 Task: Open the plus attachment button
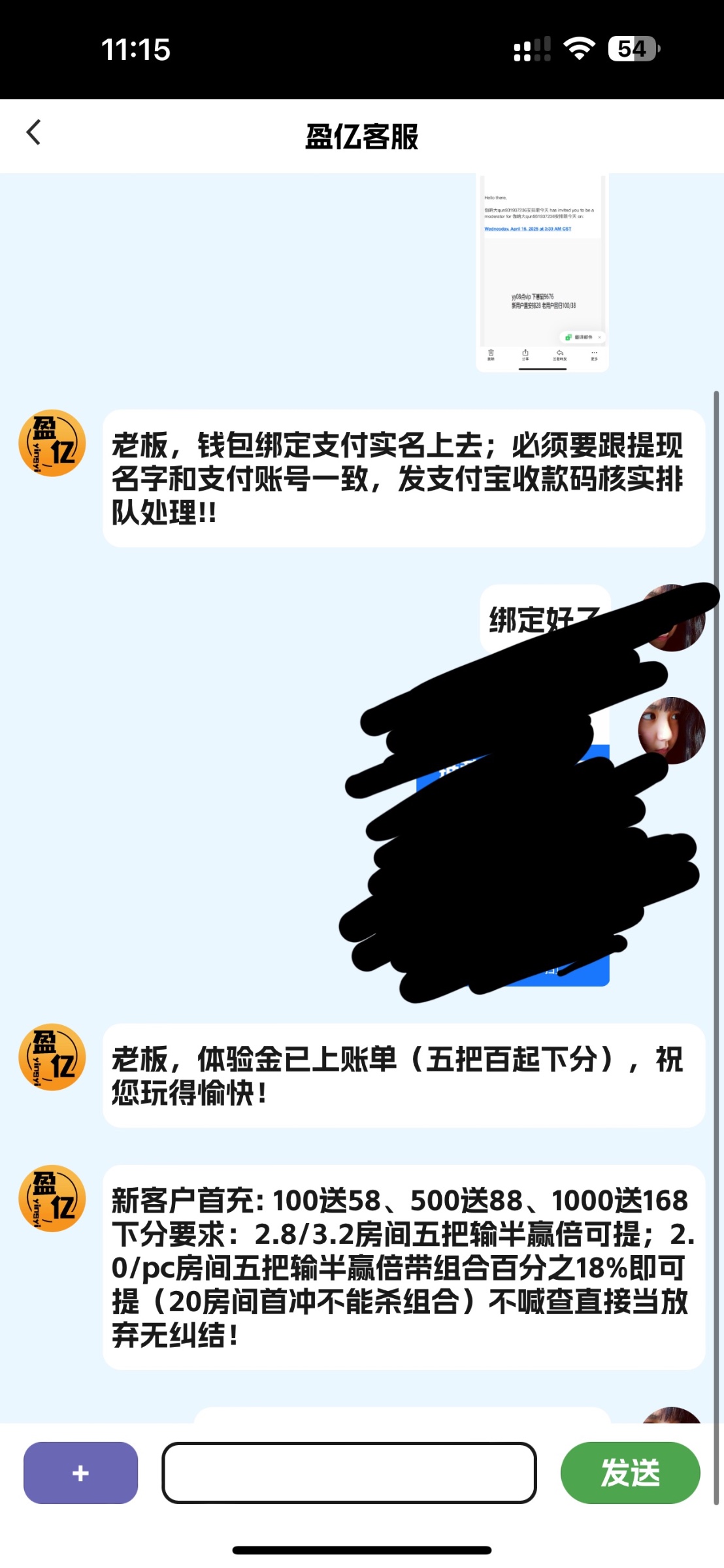81,1473
